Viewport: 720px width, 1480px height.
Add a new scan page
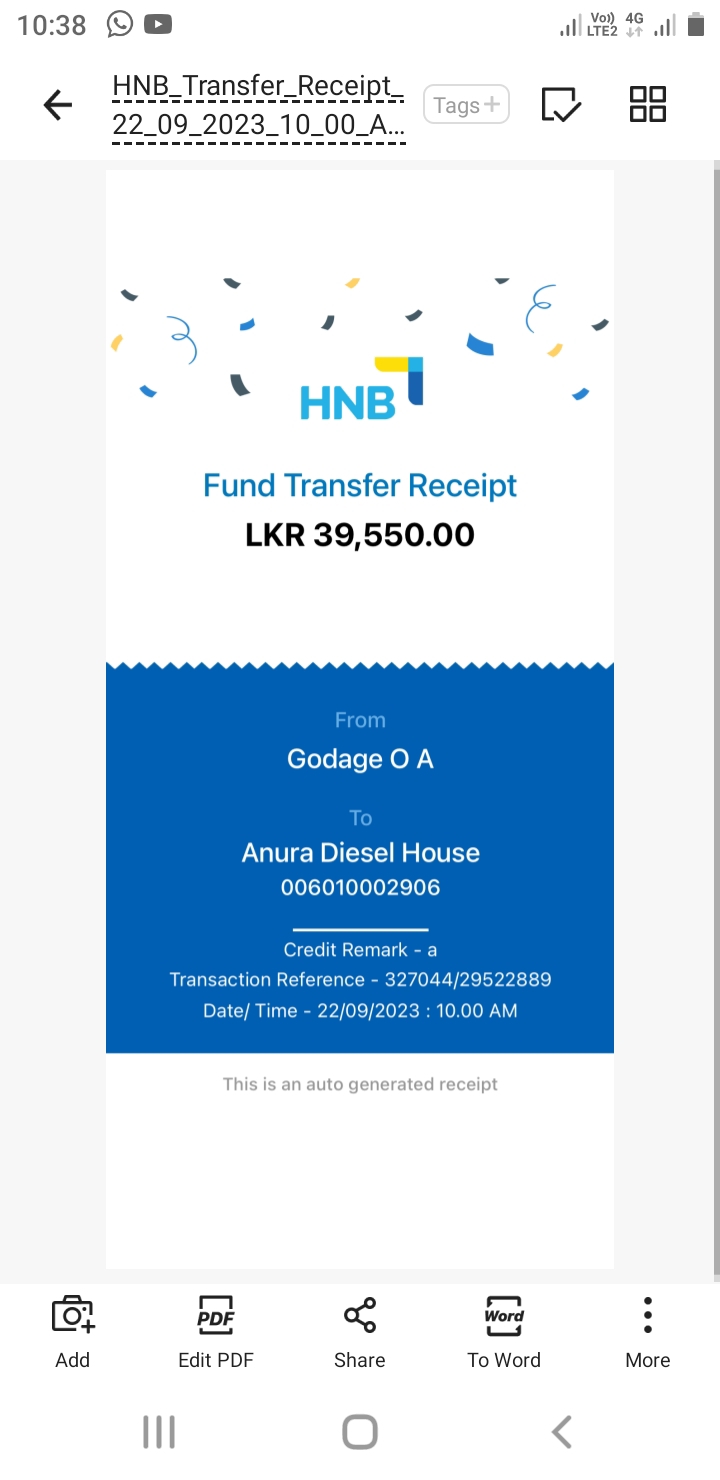coord(73,1330)
